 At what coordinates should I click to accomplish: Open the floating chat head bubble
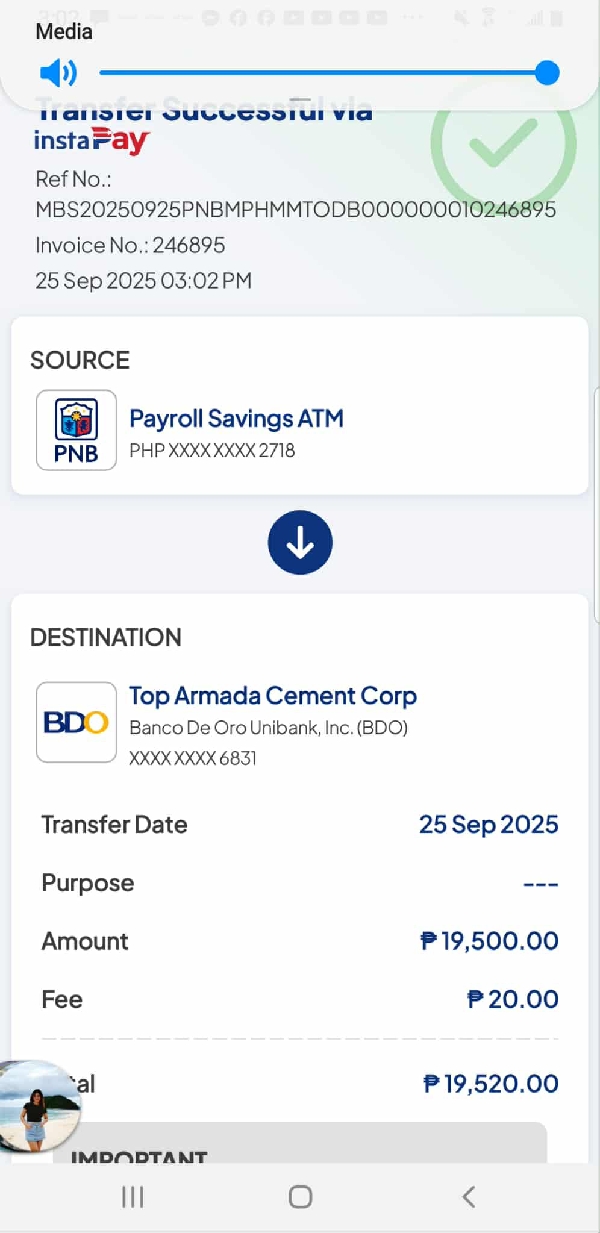(x=37, y=1106)
